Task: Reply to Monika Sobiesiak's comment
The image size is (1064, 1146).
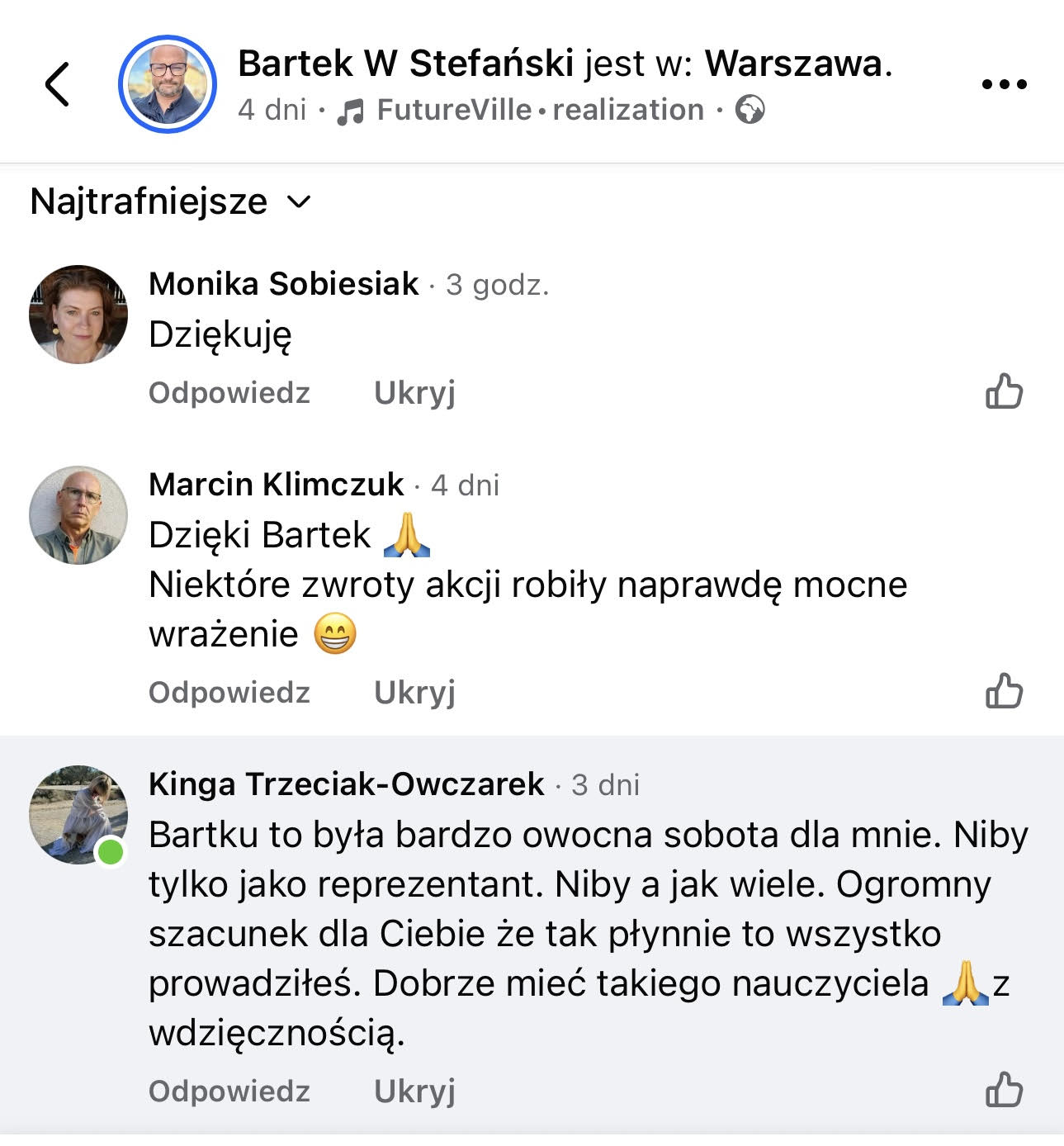Action: [x=229, y=393]
